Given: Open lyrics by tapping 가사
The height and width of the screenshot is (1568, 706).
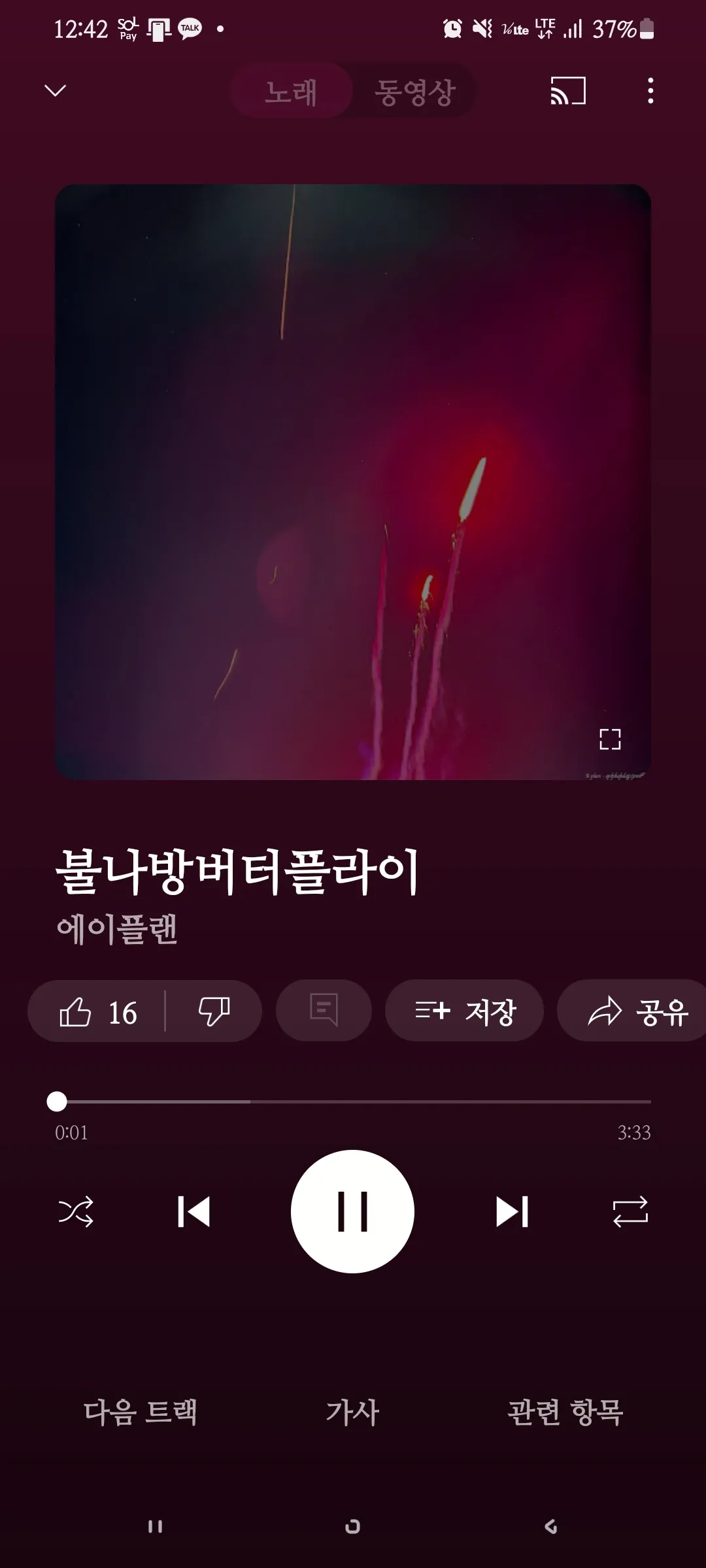Looking at the screenshot, I should (353, 1411).
